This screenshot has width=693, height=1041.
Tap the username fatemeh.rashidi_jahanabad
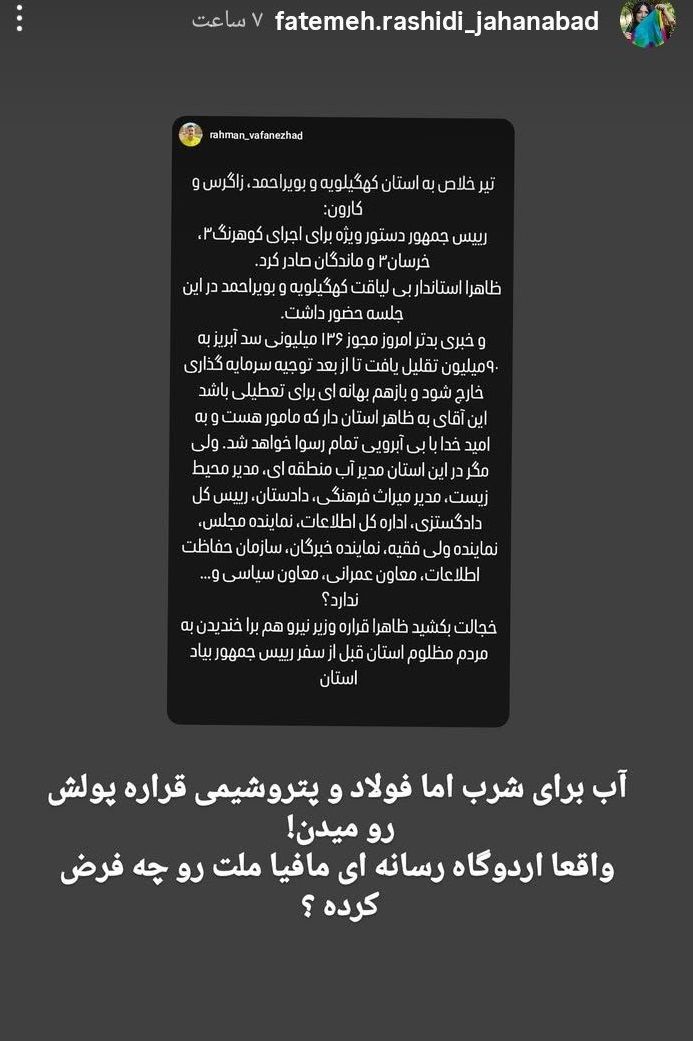click(437, 22)
